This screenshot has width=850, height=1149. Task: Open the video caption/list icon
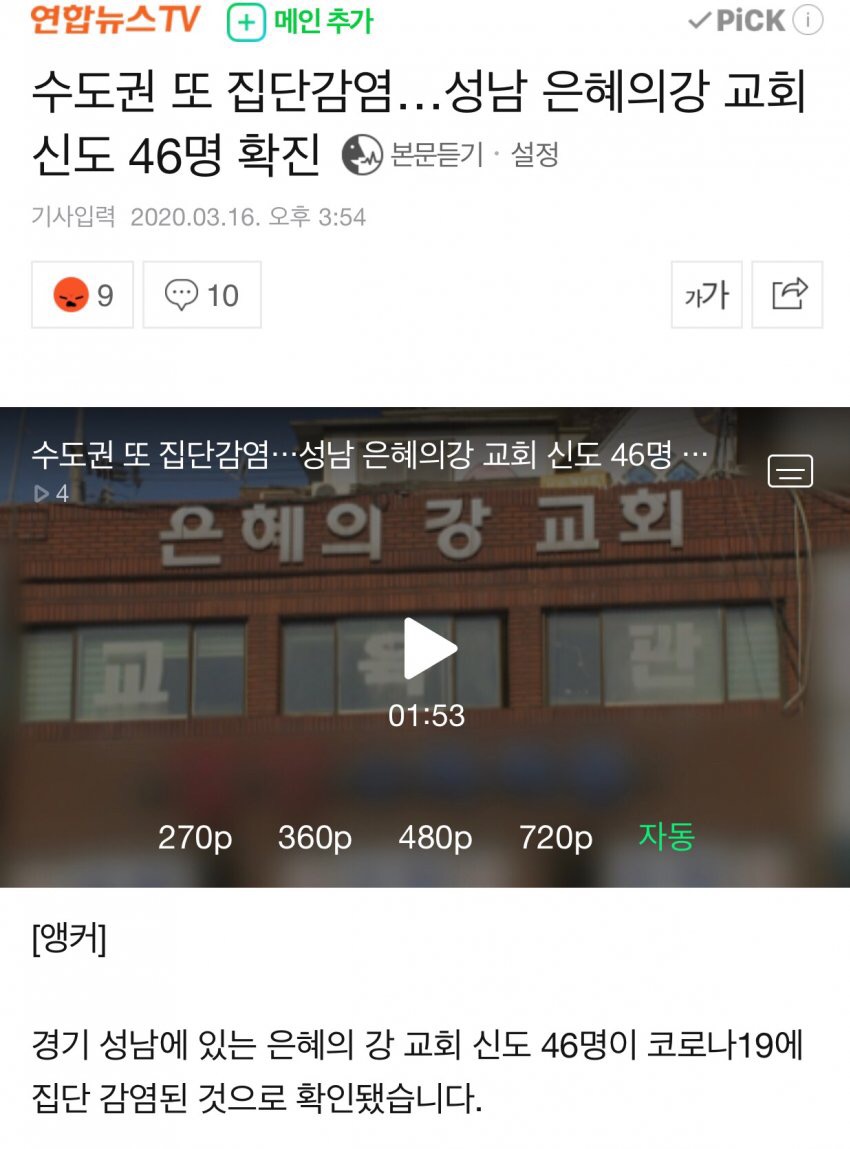click(790, 471)
